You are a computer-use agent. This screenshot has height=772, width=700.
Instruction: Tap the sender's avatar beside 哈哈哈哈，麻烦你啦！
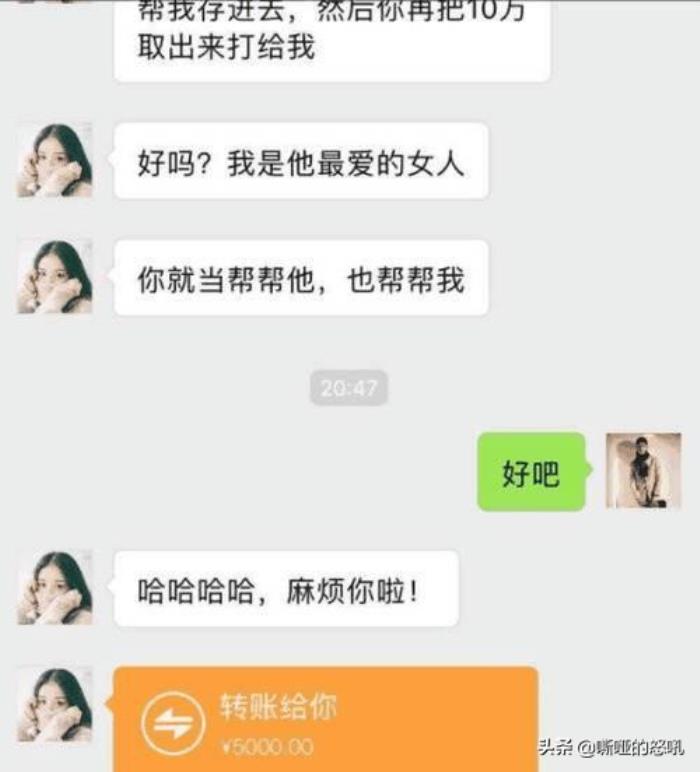(55, 588)
